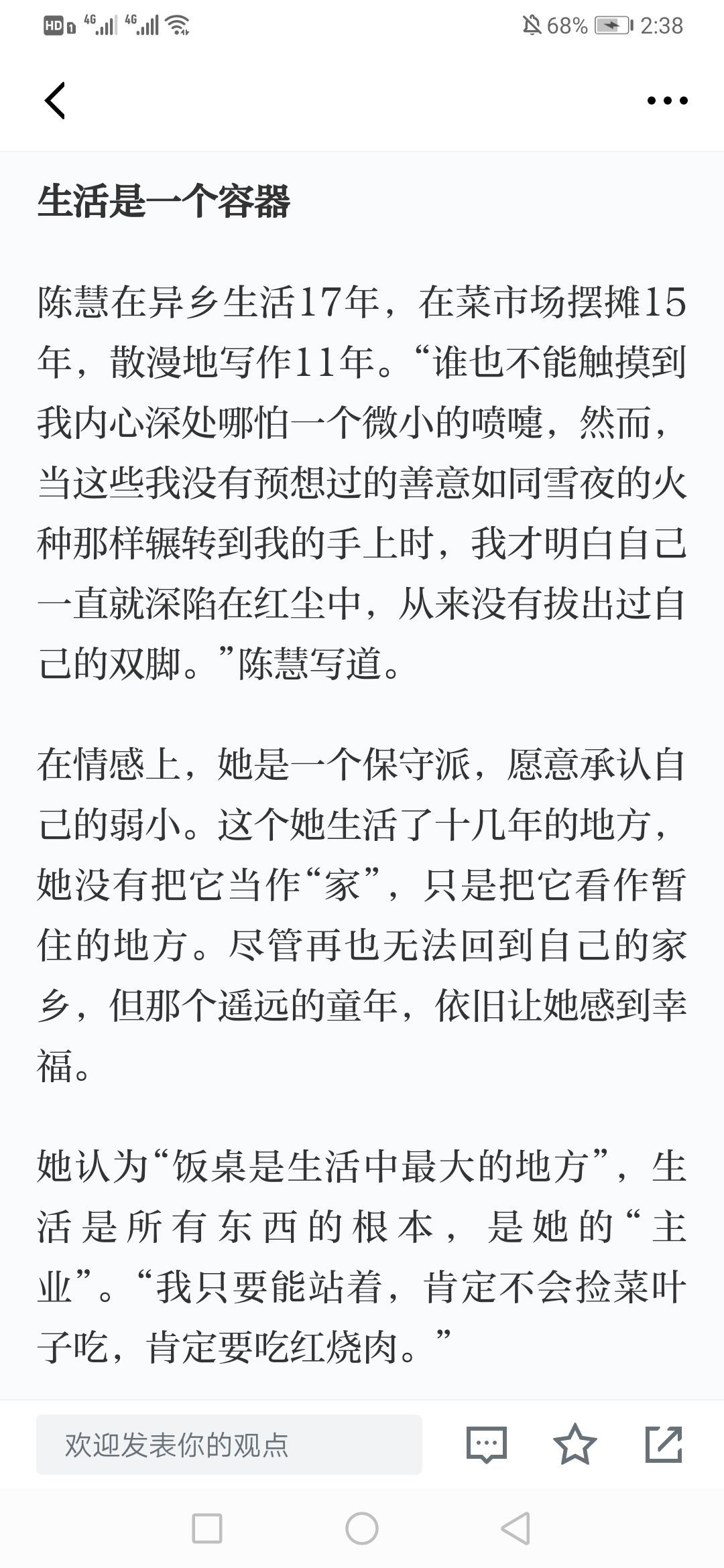
Task: Go back using the top-left arrow
Action: pyautogui.click(x=55, y=101)
